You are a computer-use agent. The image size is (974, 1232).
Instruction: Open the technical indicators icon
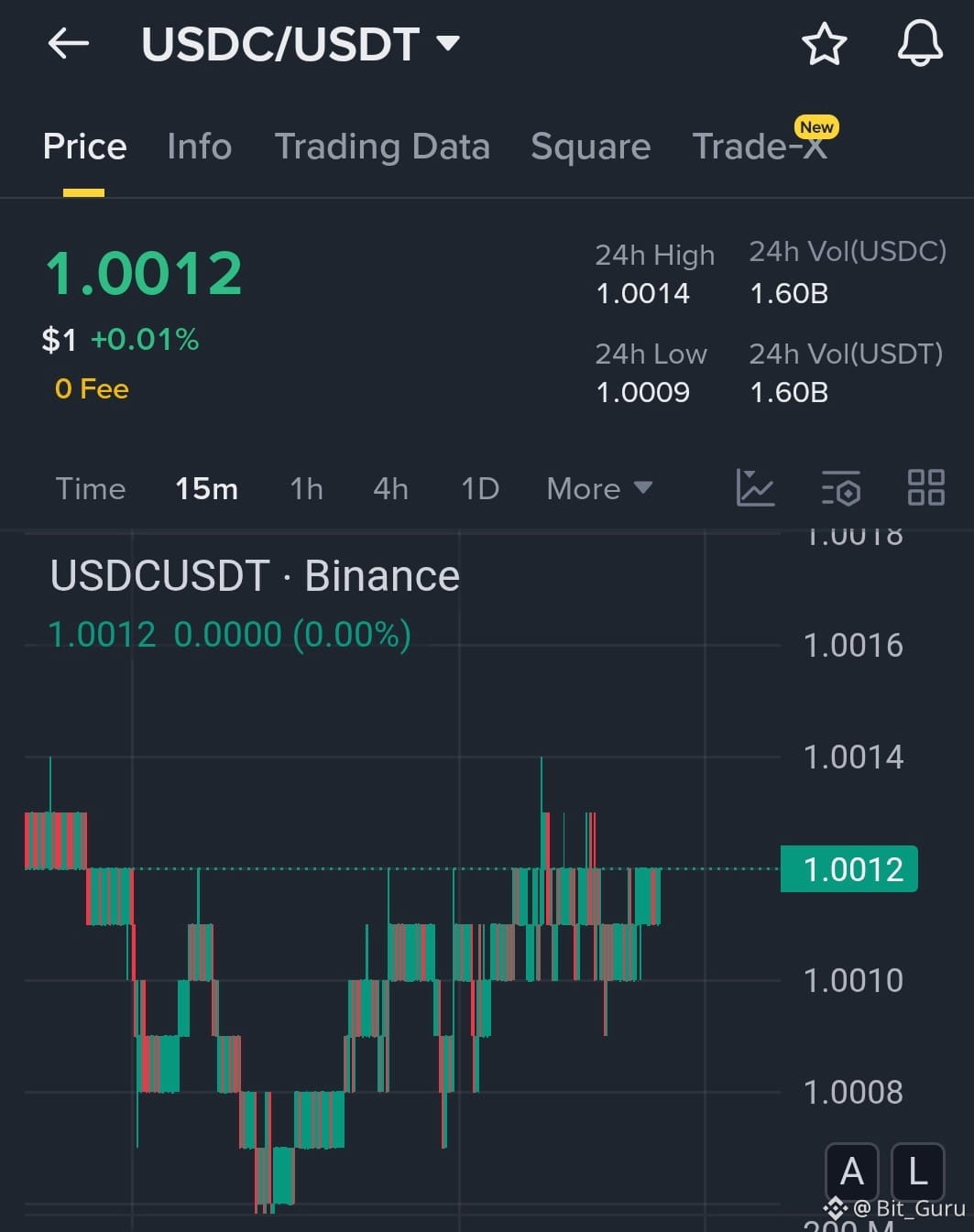(841, 488)
